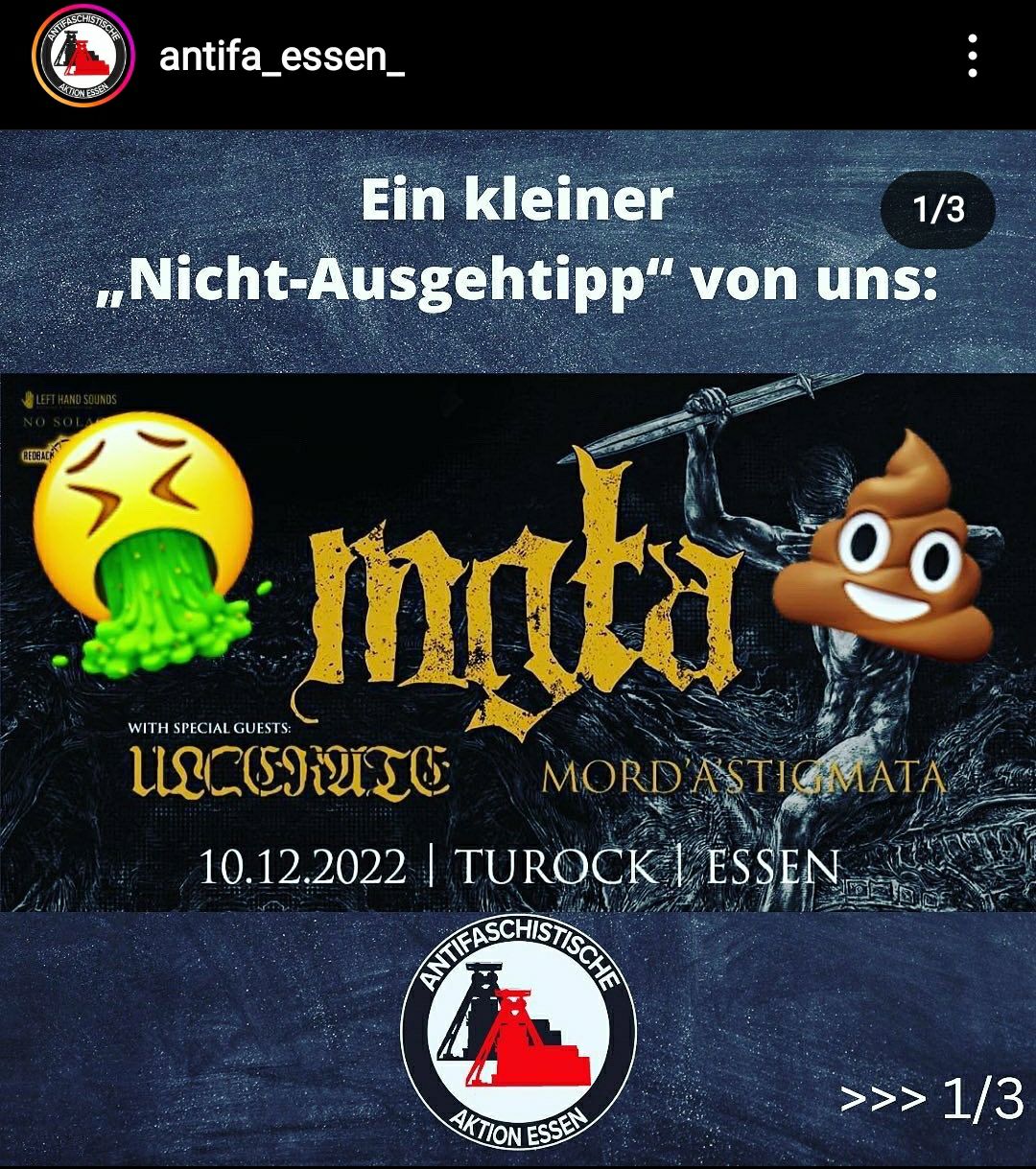Tap the post image tile
Viewport: 1036px width, 1169px height.
pos(518,644)
